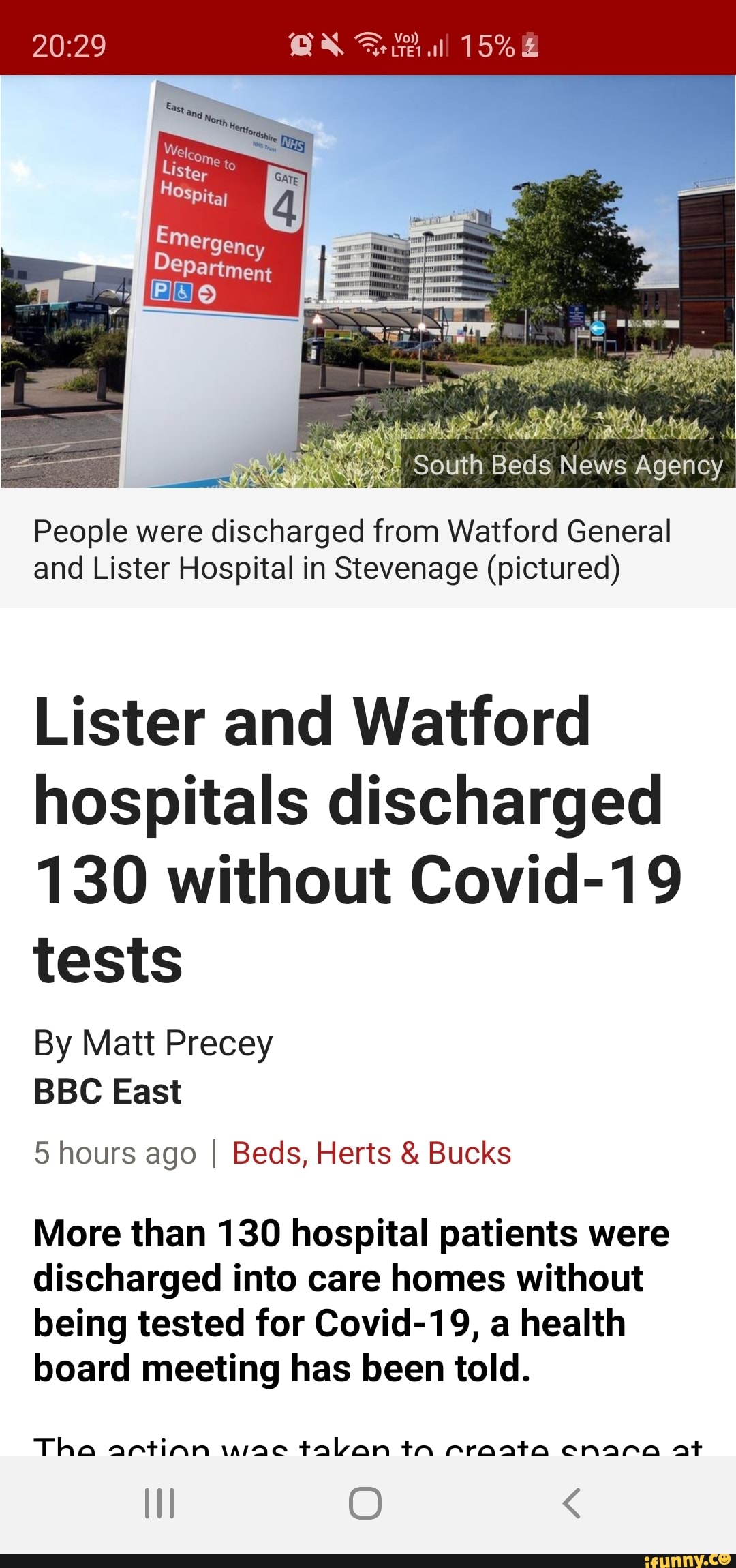The height and width of the screenshot is (1568, 736).
Task: Tap the VoLTE LTE1 network indicator
Action: 405,45
